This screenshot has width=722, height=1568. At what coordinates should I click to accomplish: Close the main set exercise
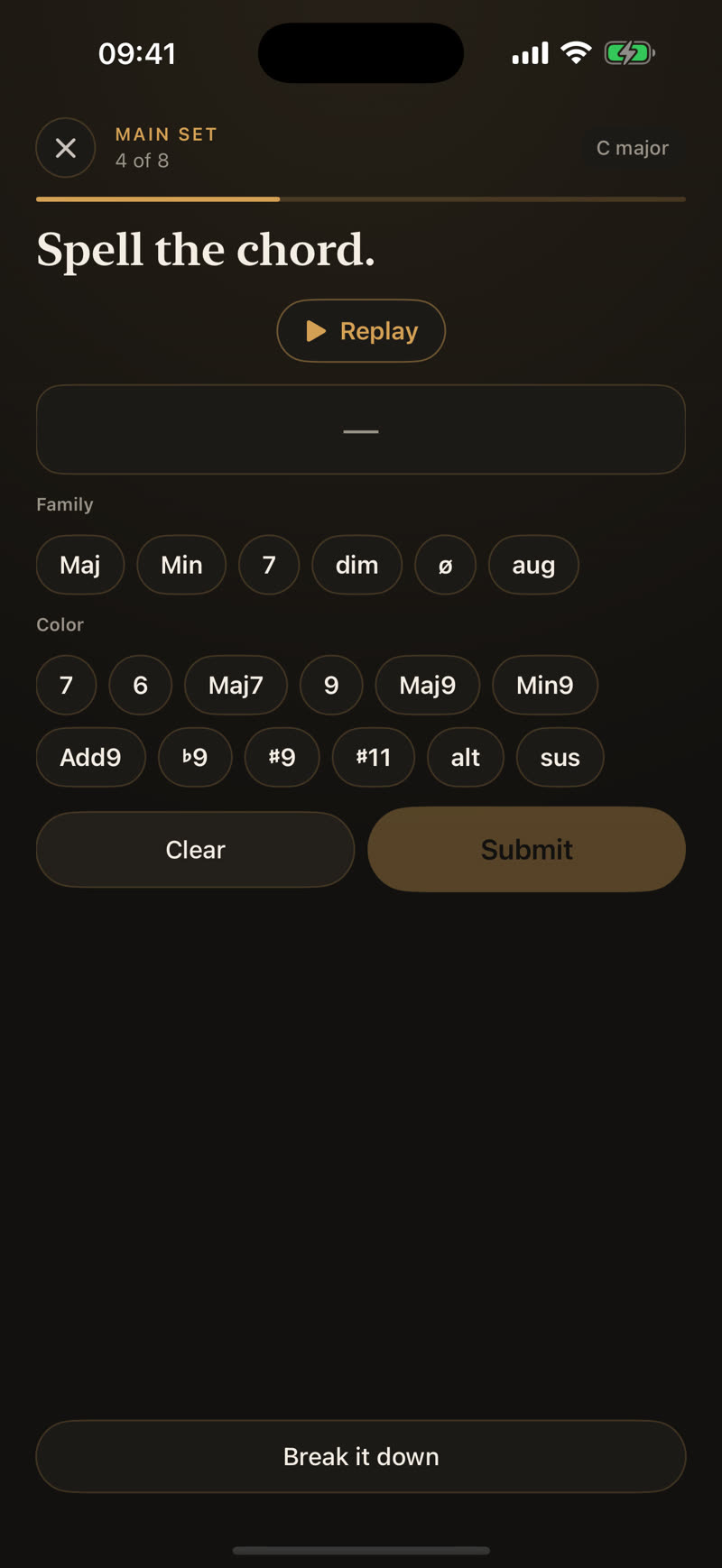click(66, 148)
